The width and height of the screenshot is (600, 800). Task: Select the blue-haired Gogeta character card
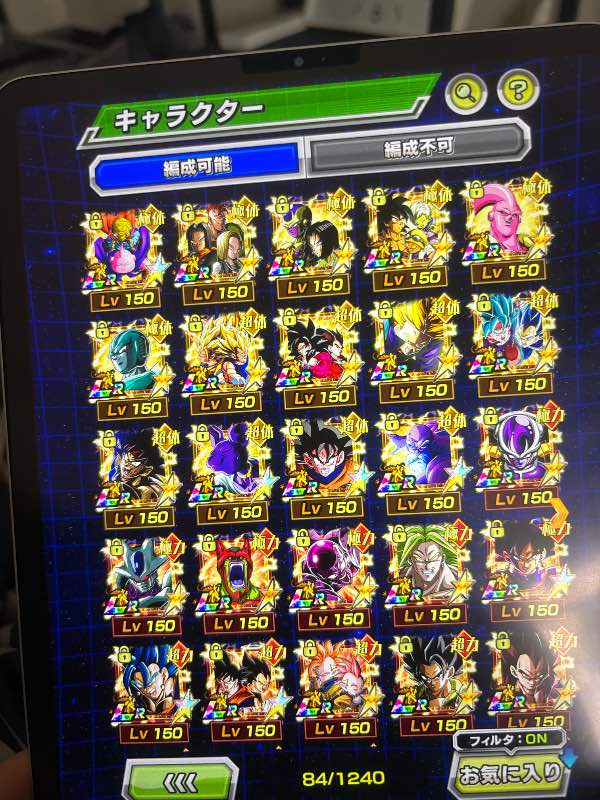tap(150, 688)
